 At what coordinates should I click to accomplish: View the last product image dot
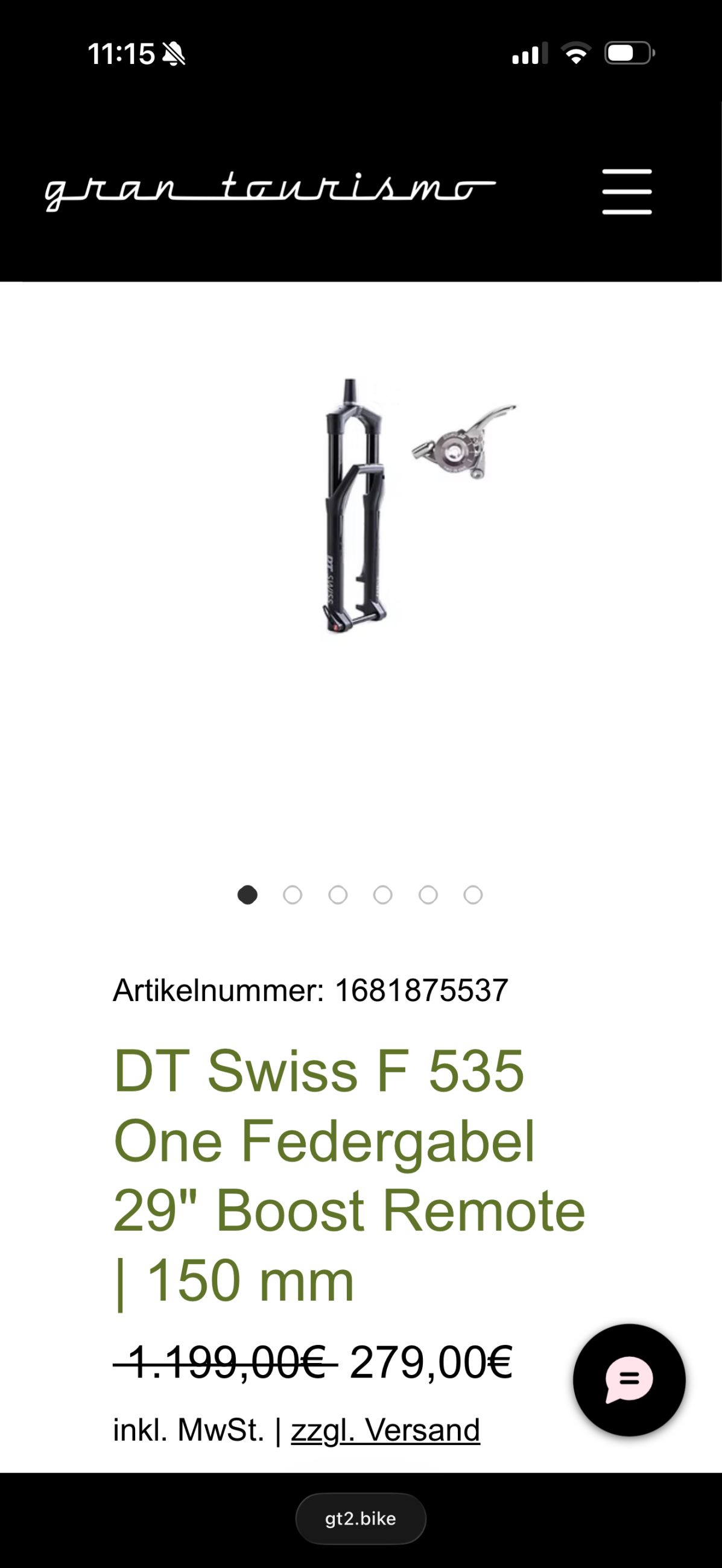click(473, 895)
